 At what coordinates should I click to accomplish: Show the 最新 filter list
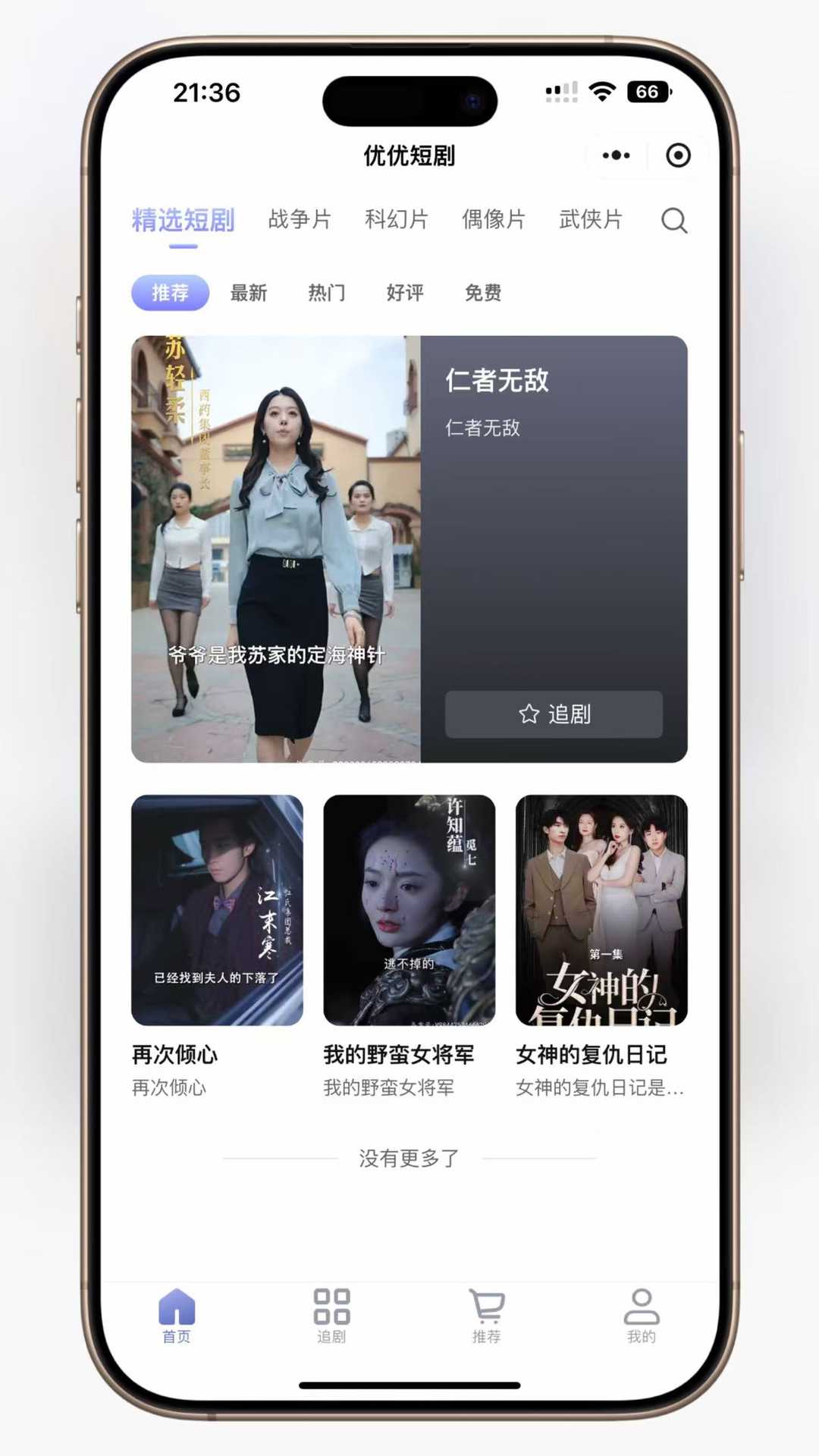coord(249,293)
